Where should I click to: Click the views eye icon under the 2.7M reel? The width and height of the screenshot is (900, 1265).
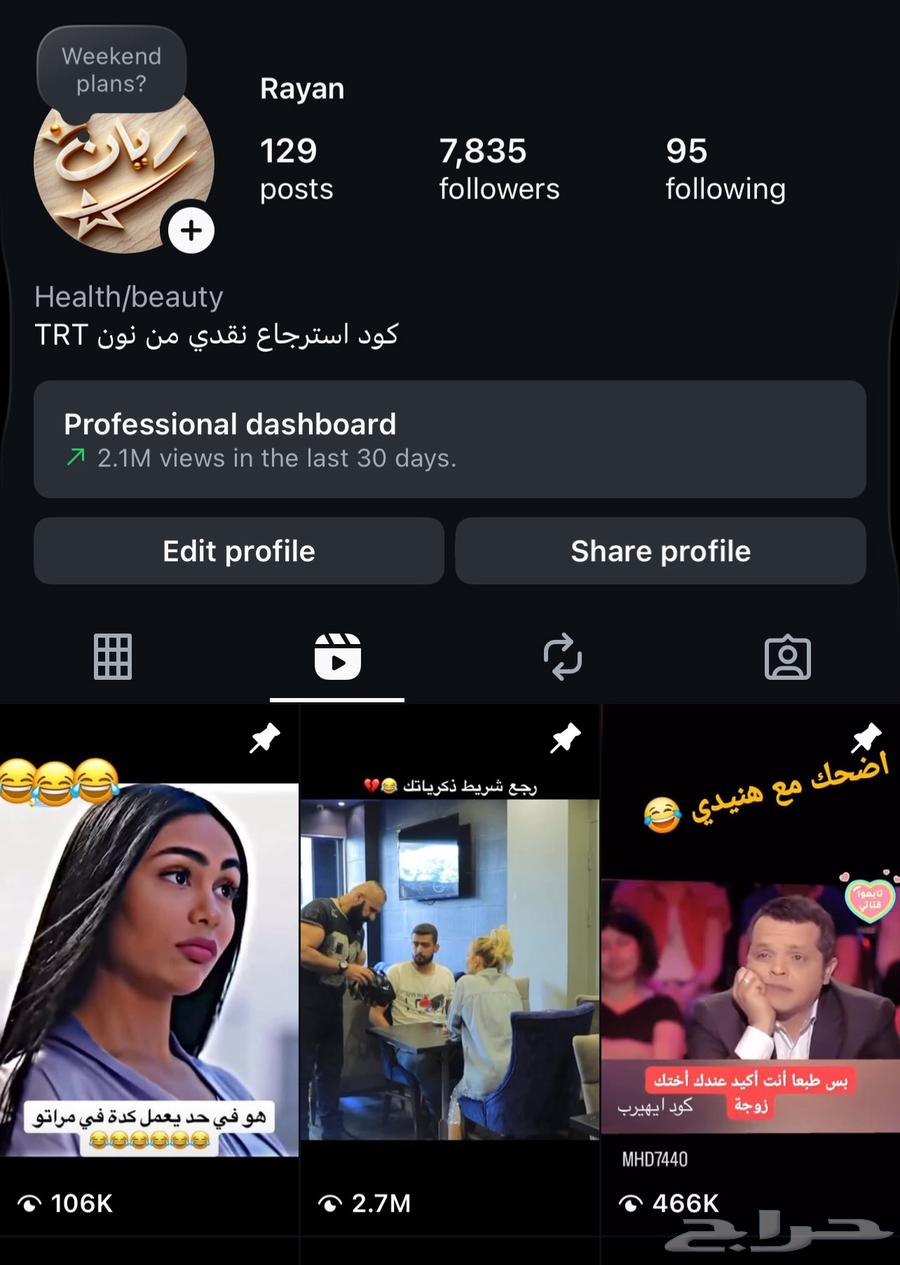click(330, 1204)
